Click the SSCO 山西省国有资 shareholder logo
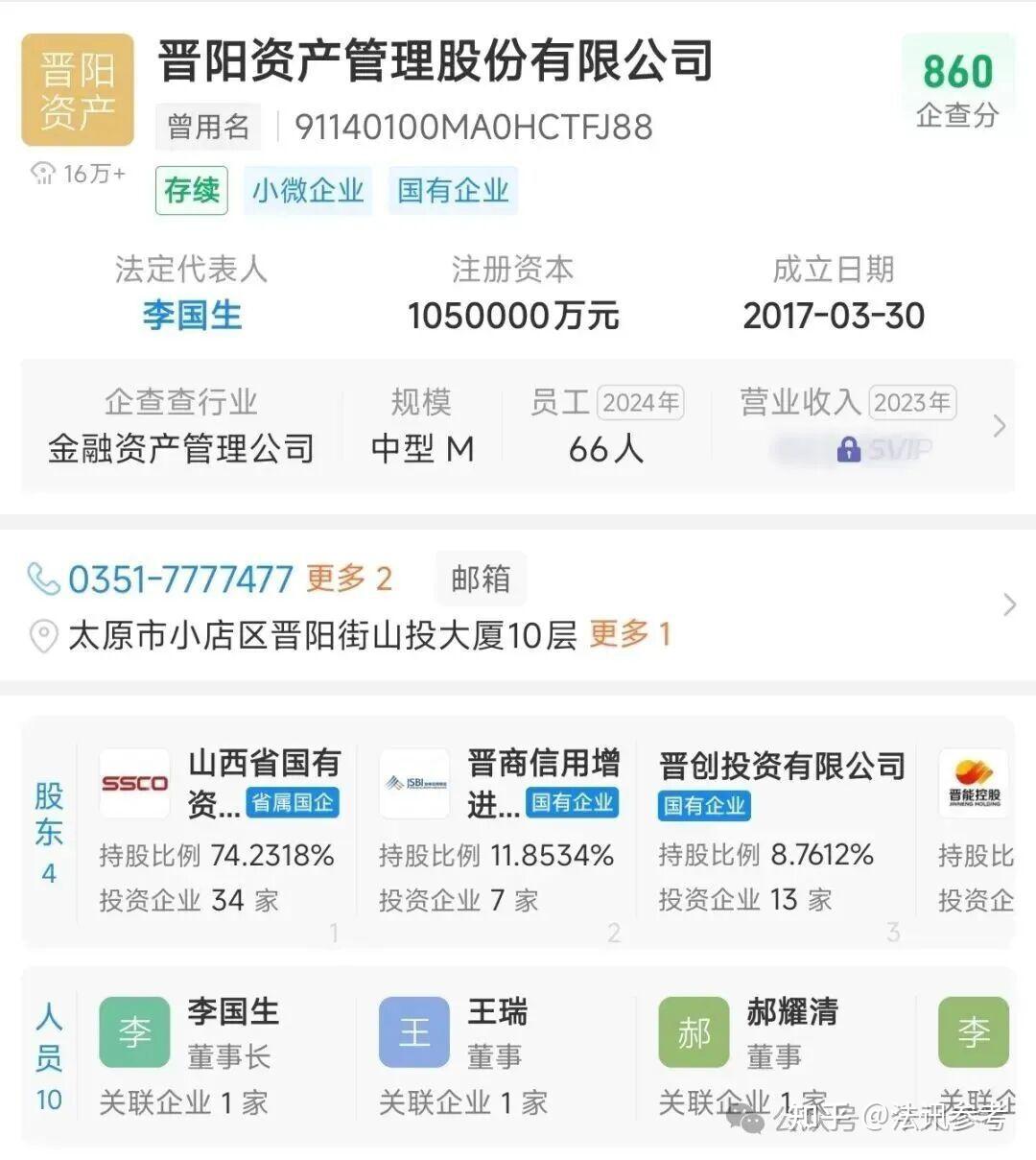This screenshot has height=1160, width=1036. 134,783
